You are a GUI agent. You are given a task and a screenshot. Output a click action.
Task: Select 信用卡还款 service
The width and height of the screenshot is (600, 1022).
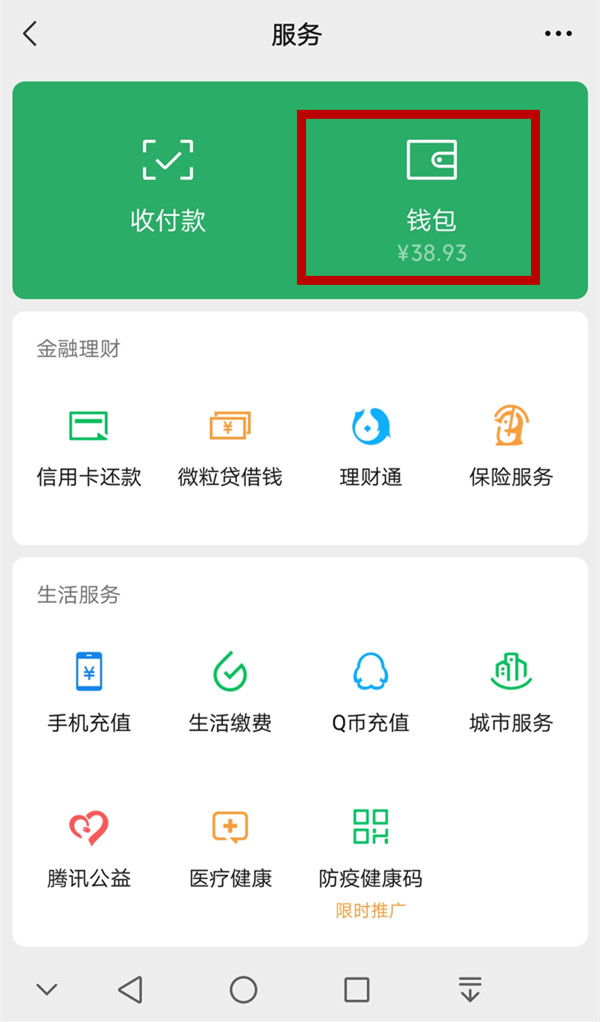pyautogui.click(x=89, y=444)
